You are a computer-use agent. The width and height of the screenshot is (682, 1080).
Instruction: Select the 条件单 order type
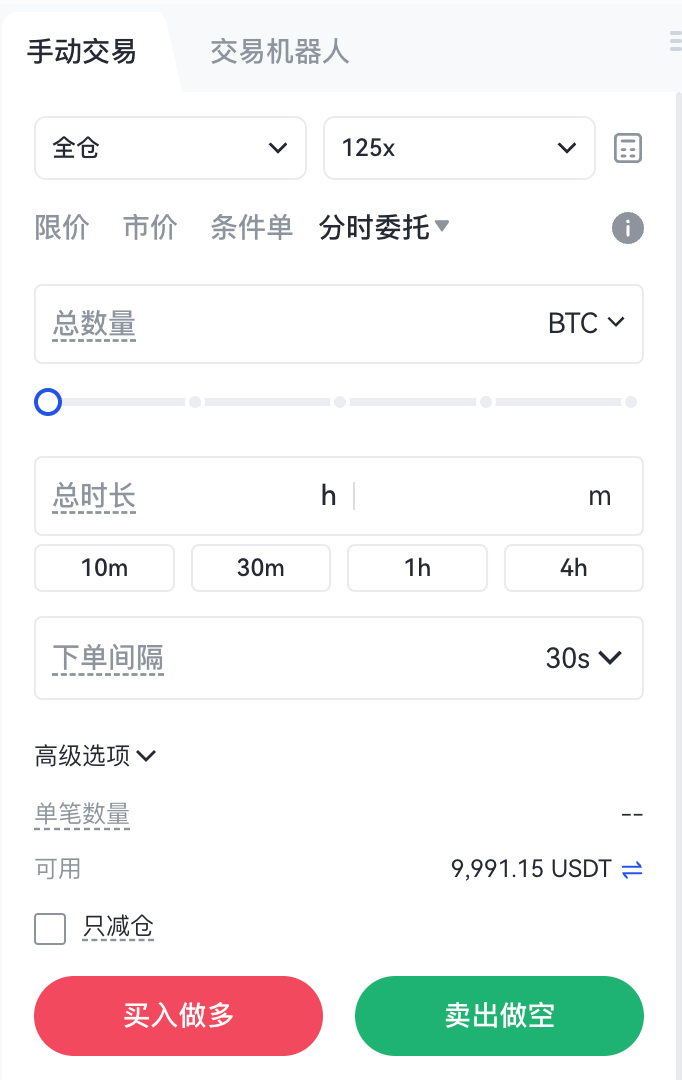coord(251,228)
